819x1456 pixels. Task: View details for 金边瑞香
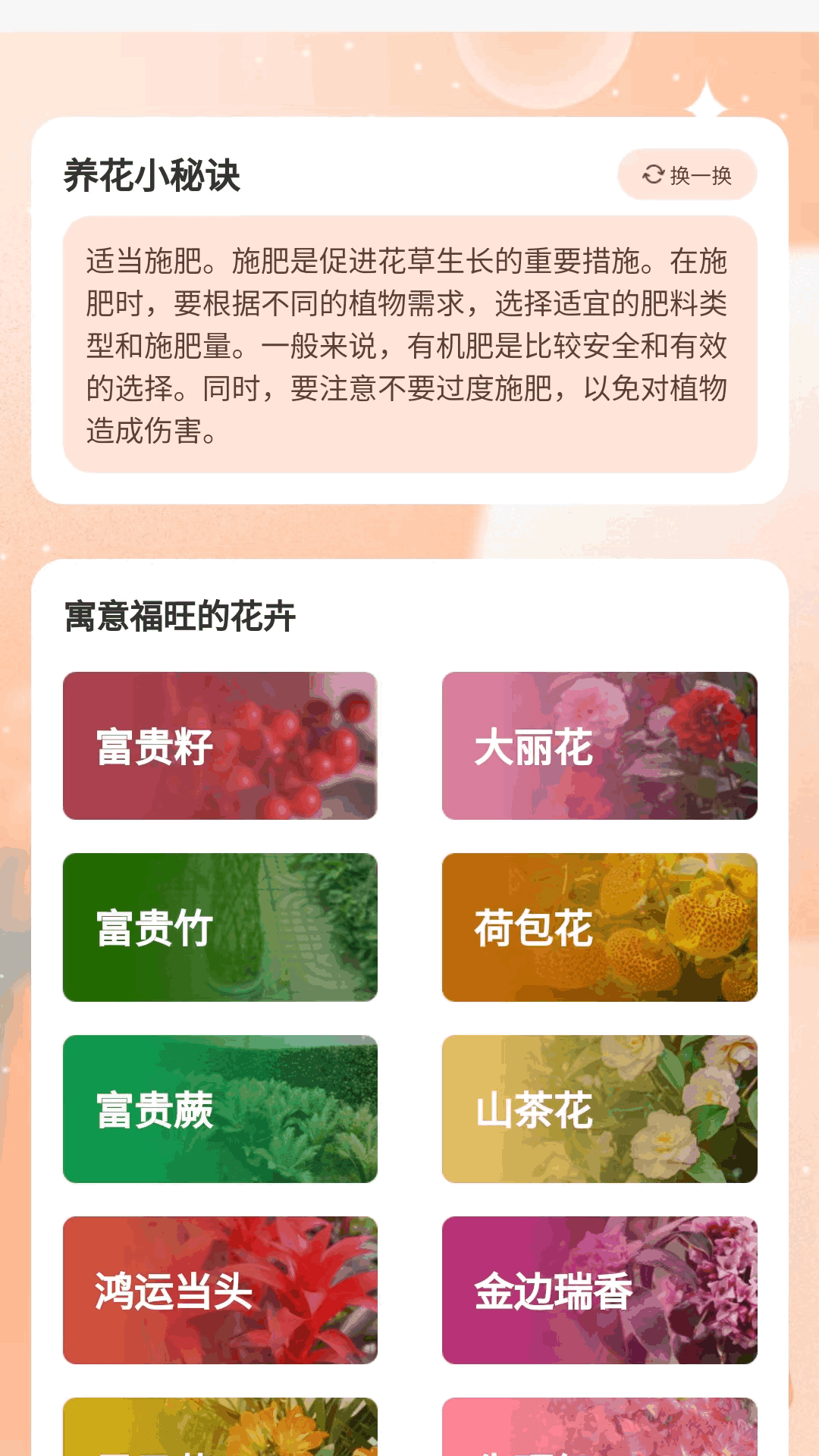[599, 1290]
